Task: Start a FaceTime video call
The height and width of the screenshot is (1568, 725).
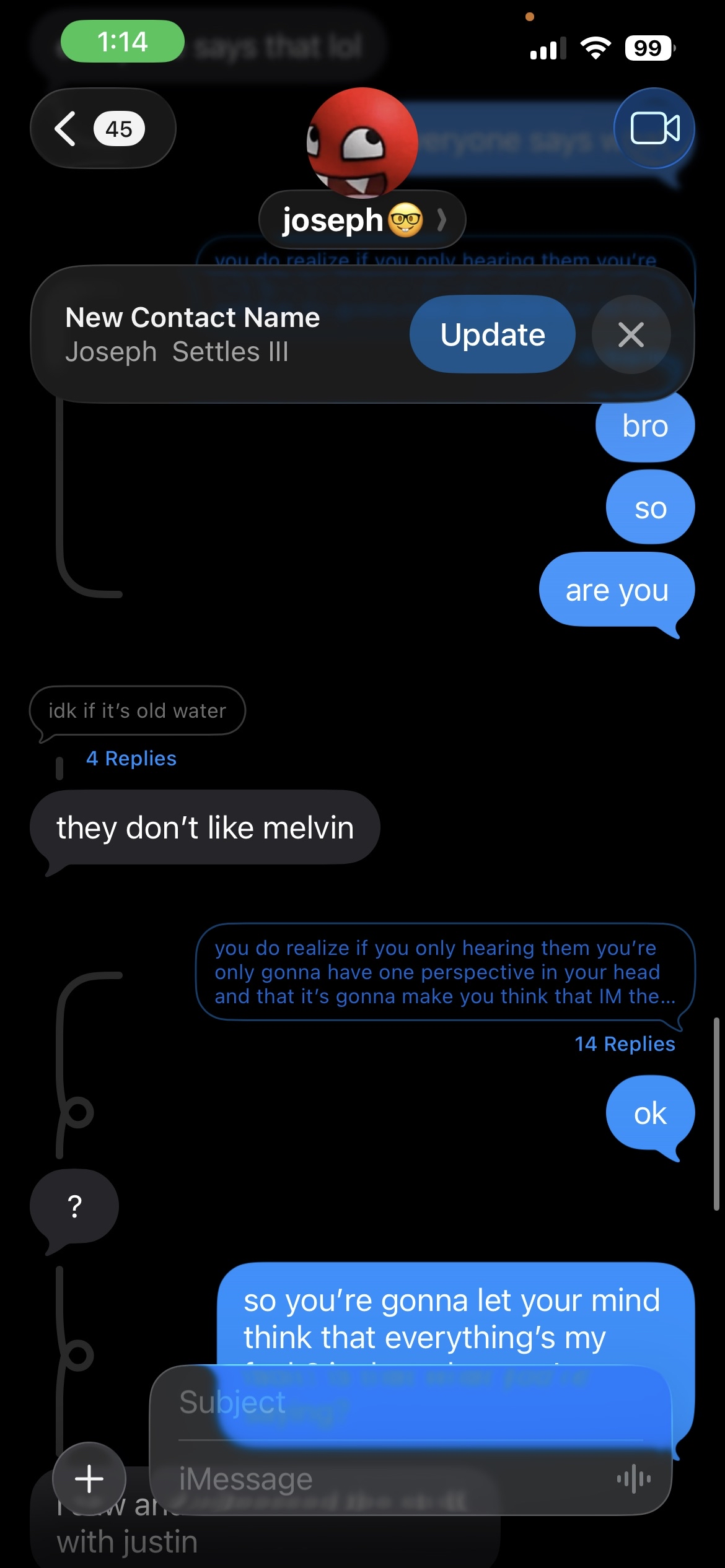Action: pyautogui.click(x=654, y=129)
